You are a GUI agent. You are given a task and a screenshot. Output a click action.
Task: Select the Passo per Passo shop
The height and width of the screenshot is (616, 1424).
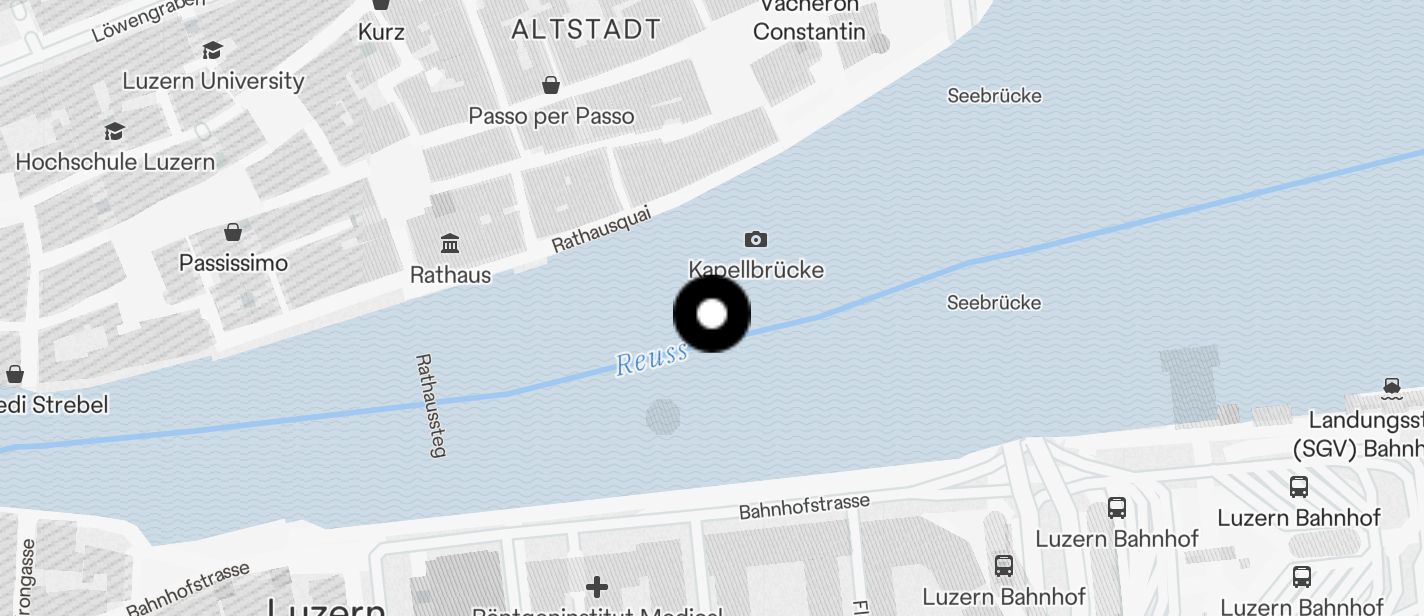point(551,85)
